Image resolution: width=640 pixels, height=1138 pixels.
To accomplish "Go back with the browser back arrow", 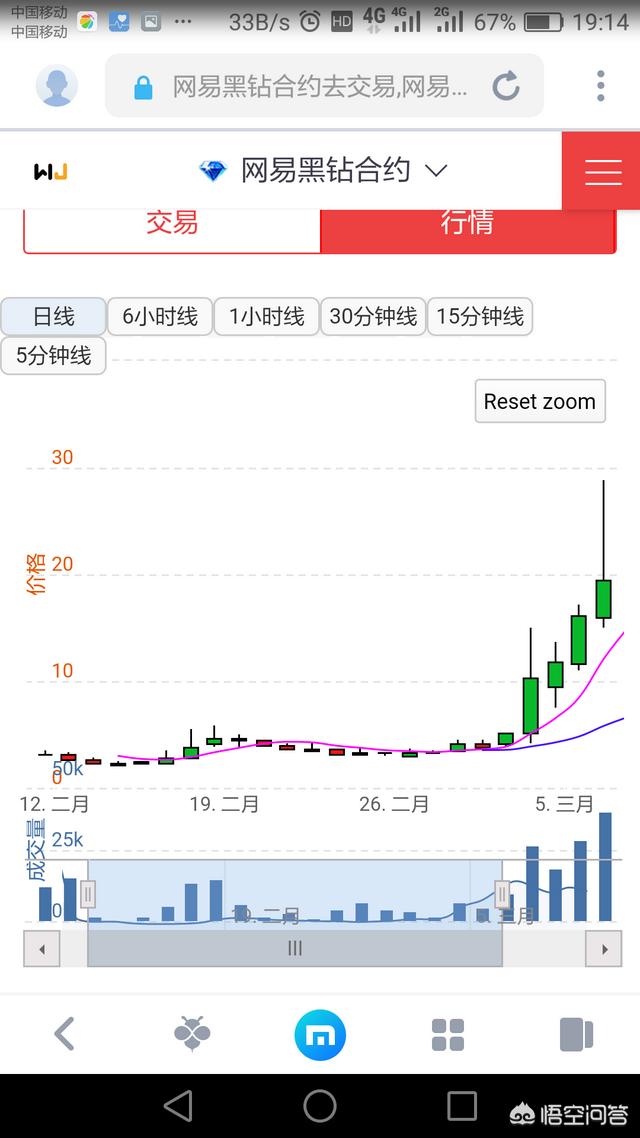I will pyautogui.click(x=64, y=1034).
